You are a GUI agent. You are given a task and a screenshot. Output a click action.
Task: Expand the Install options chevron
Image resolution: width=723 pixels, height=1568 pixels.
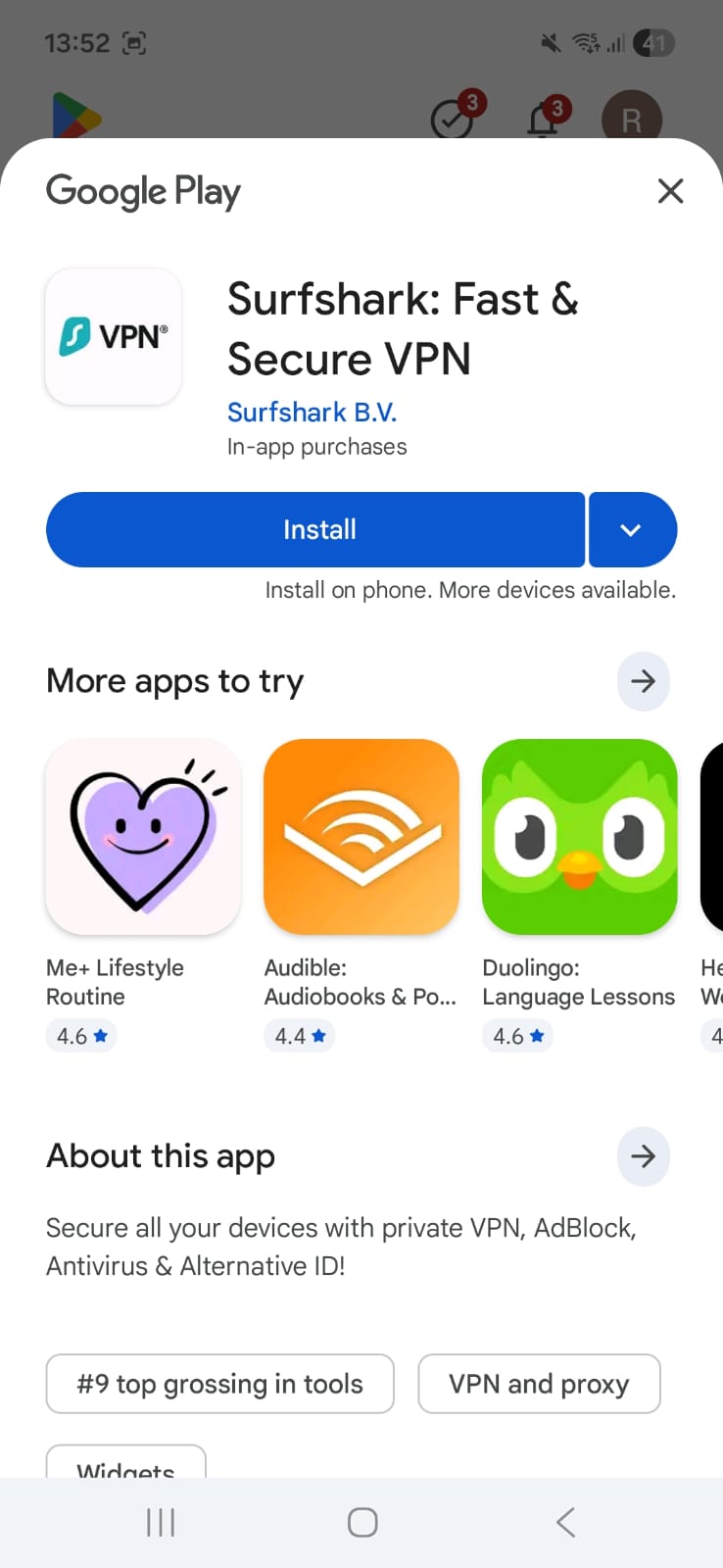632,529
